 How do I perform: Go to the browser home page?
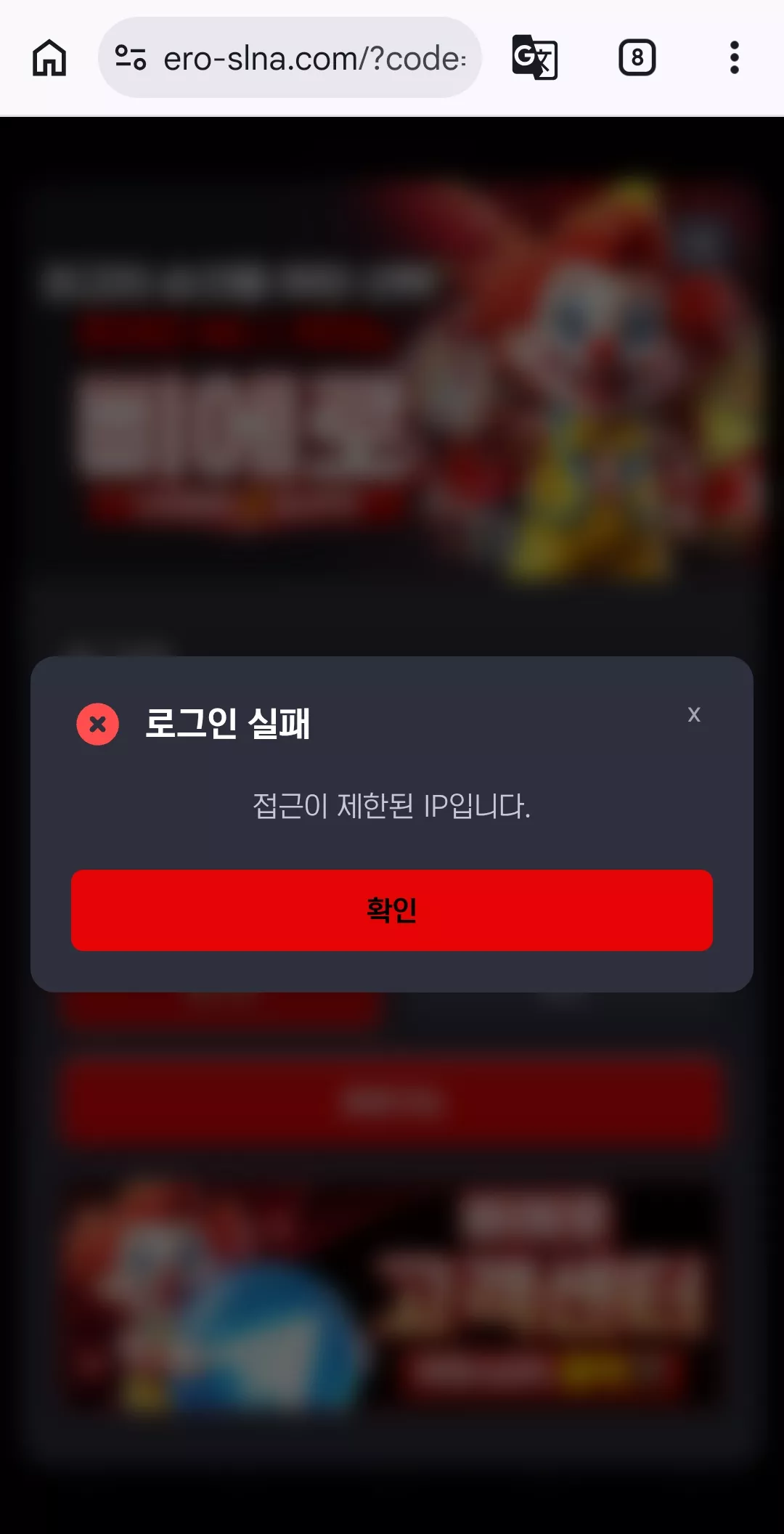point(49,57)
